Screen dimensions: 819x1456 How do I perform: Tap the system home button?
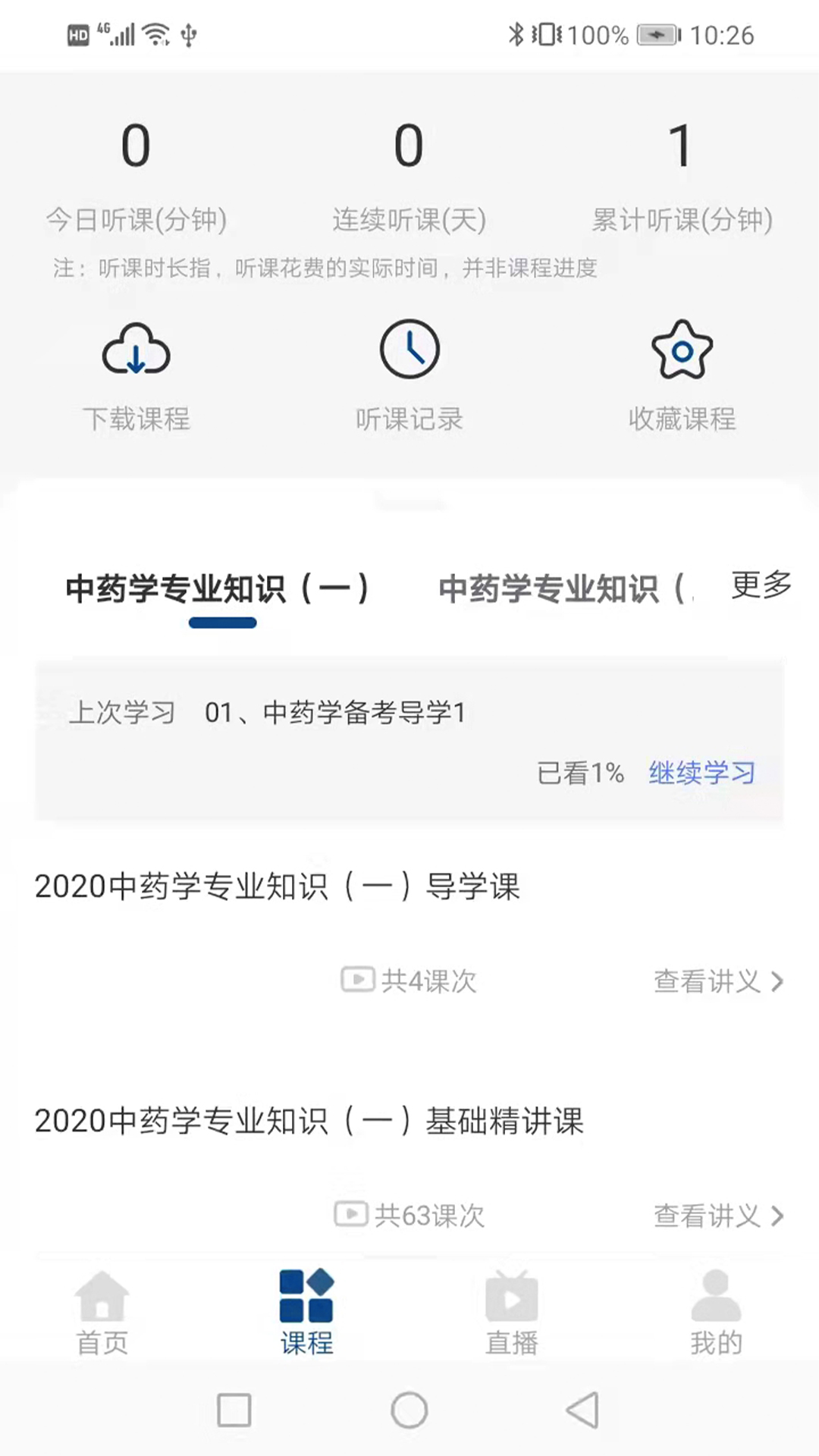409,1410
